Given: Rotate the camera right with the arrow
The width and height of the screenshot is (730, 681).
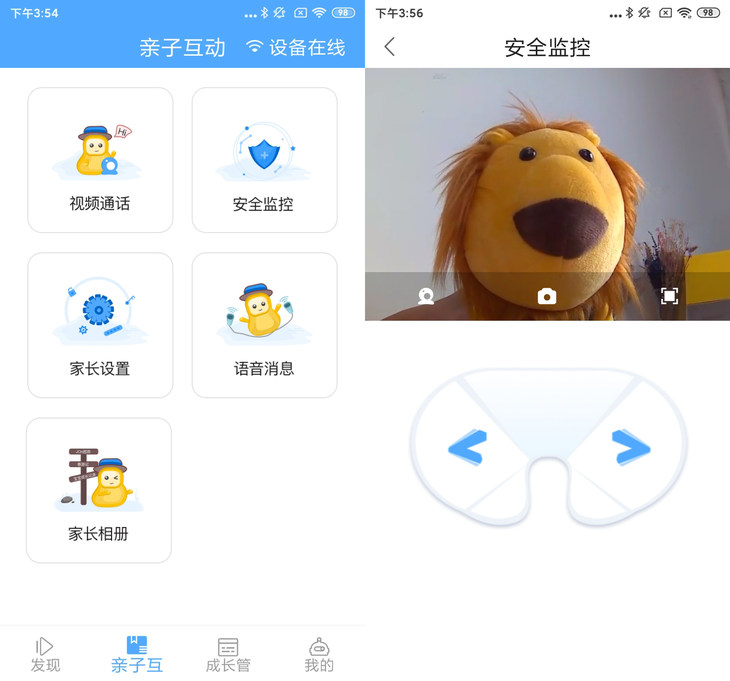Looking at the screenshot, I should tap(630, 447).
